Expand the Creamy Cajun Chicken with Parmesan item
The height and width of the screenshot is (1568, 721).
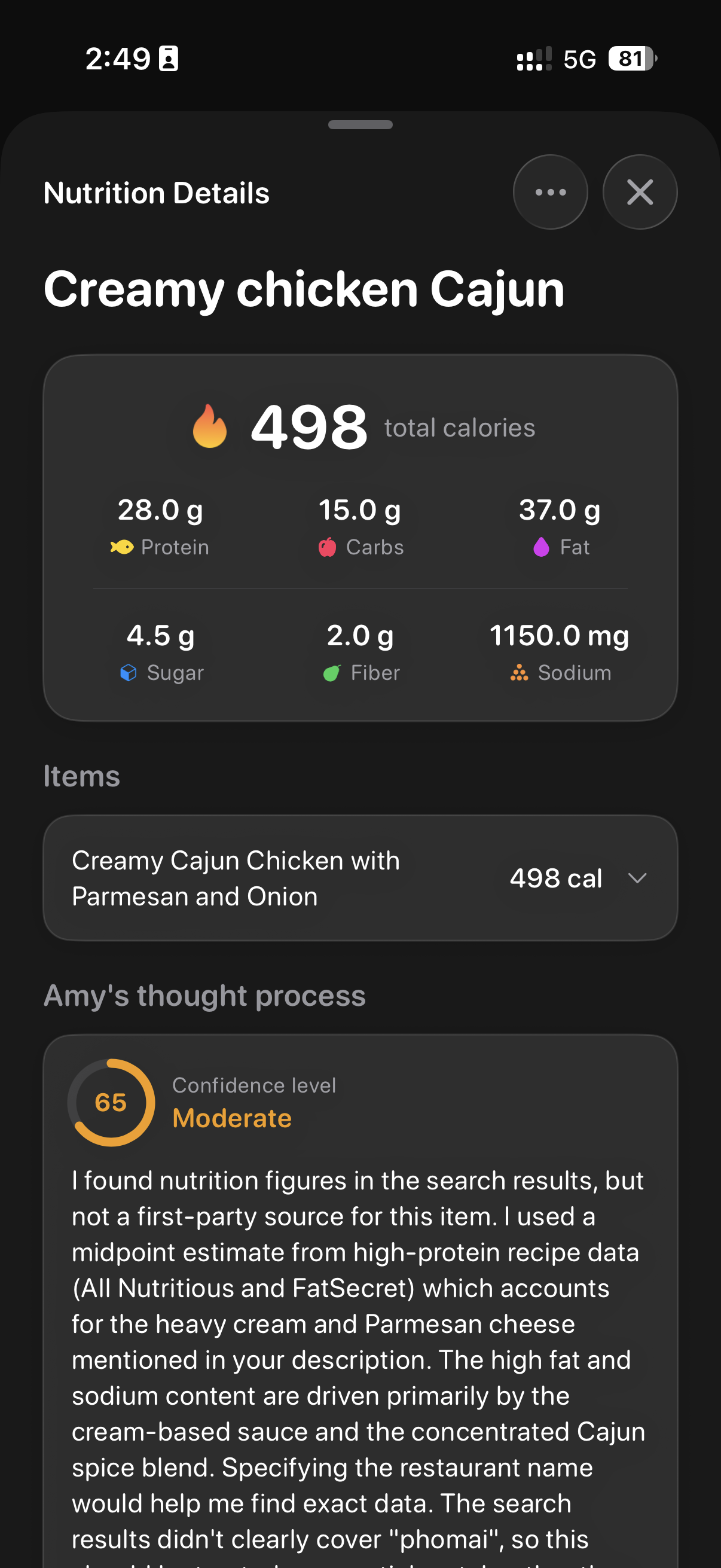(x=360, y=878)
